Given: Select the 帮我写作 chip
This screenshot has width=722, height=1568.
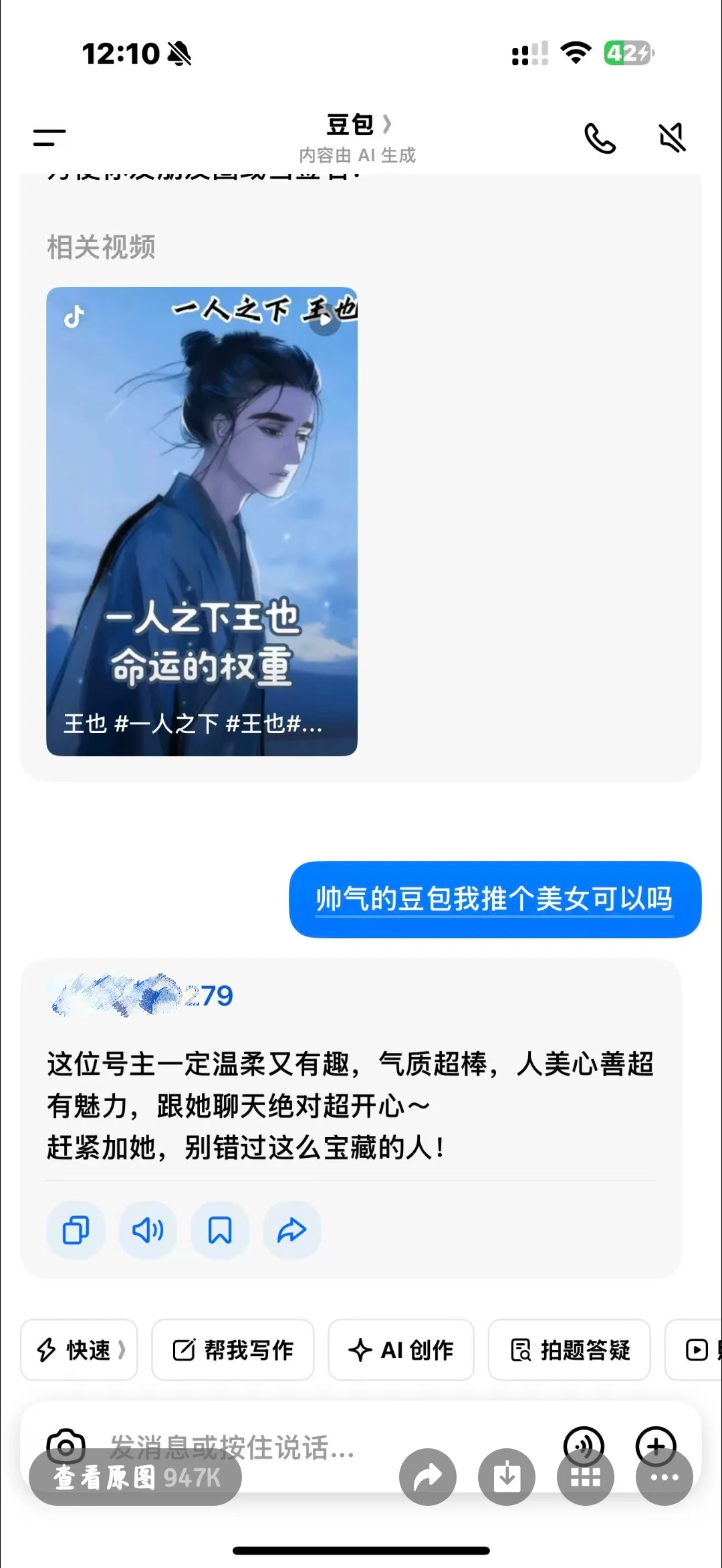Looking at the screenshot, I should click(233, 1350).
